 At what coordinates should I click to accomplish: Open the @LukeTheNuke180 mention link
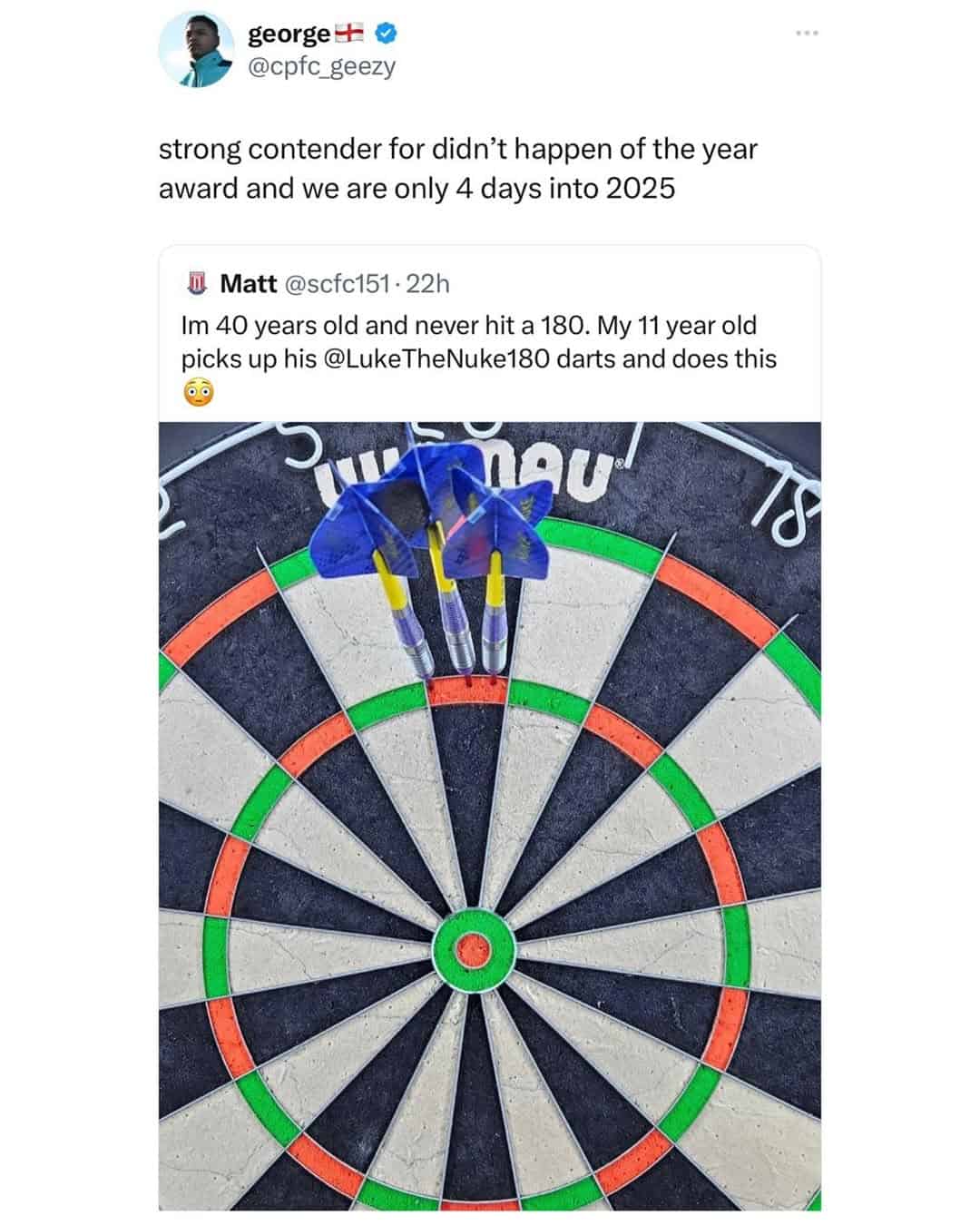[435, 358]
